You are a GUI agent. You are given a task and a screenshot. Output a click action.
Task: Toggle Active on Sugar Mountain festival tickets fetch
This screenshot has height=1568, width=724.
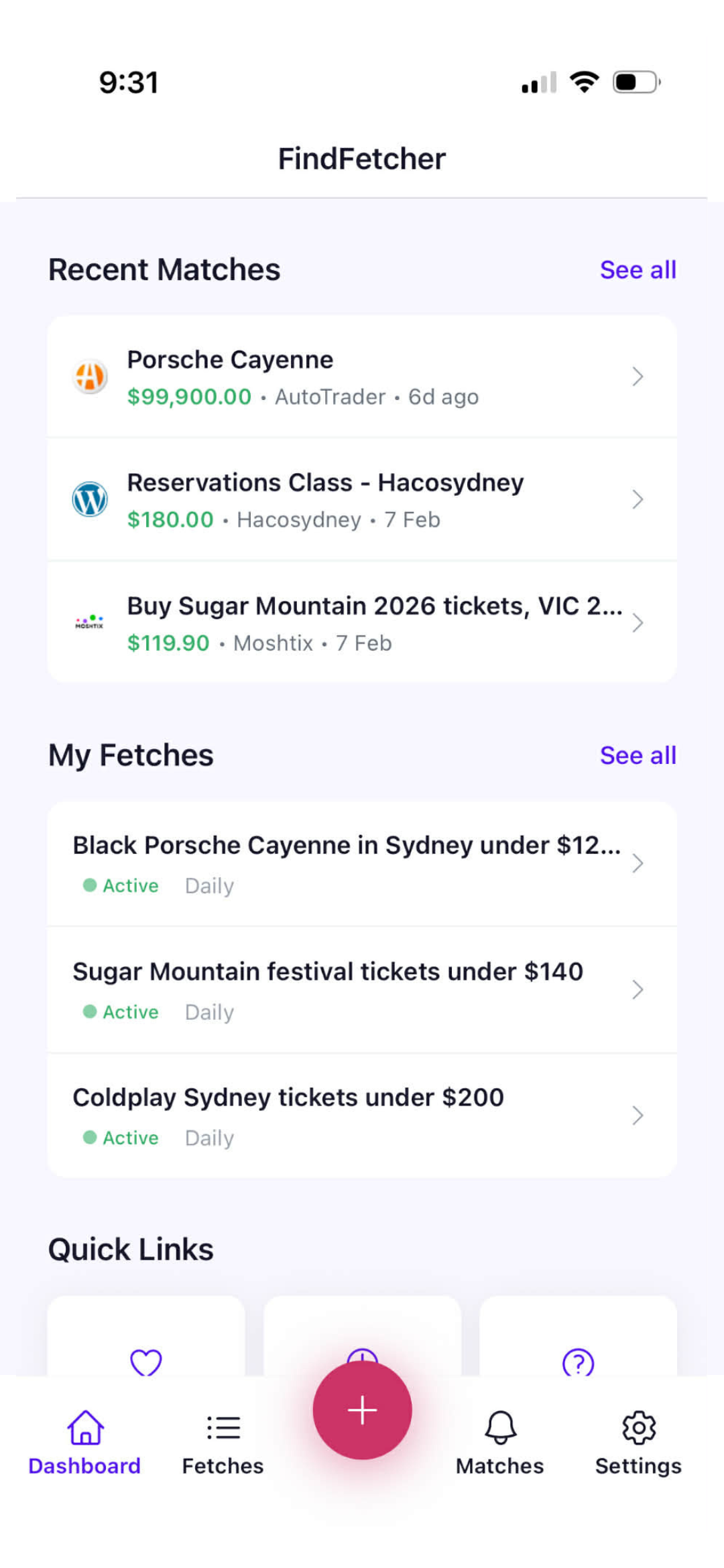tap(121, 1012)
